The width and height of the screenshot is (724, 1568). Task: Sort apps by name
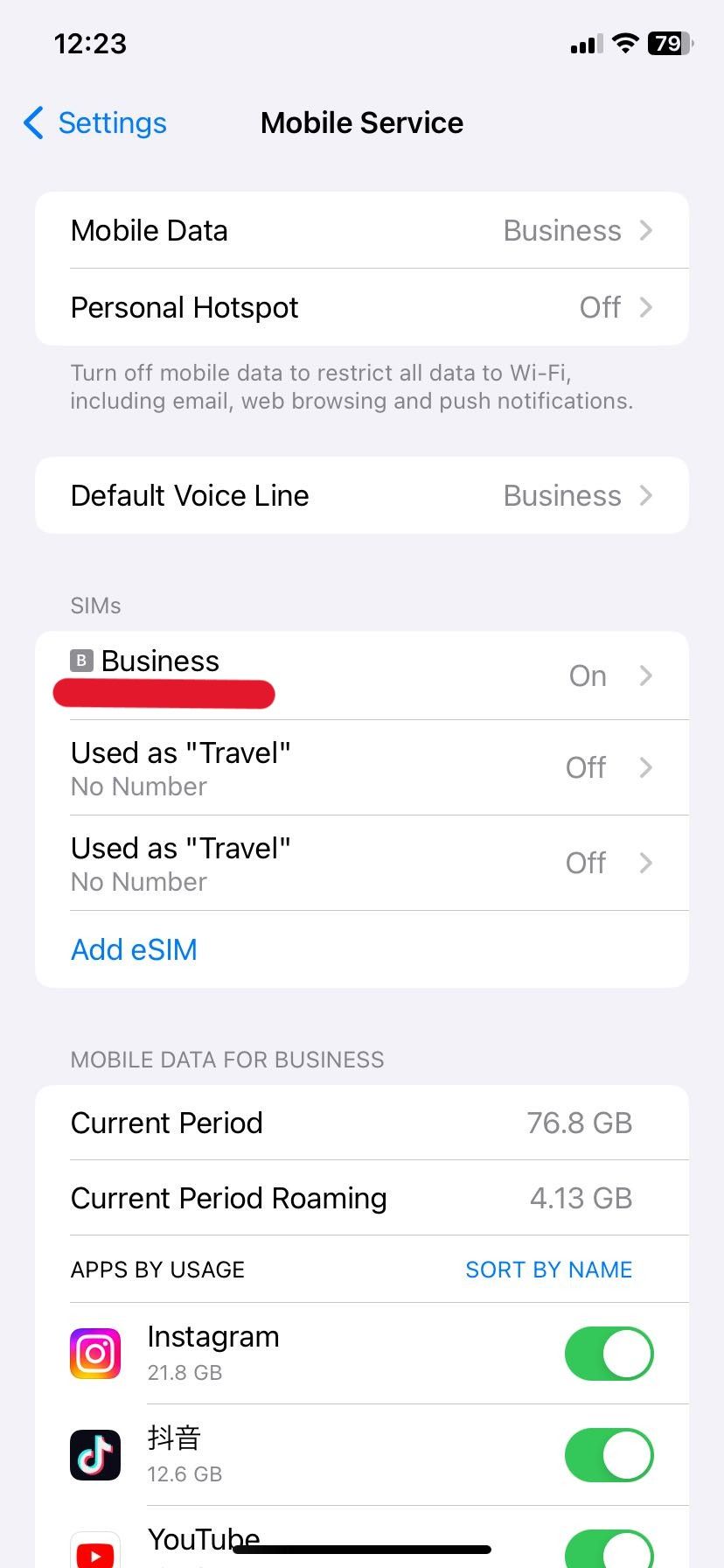click(548, 1270)
